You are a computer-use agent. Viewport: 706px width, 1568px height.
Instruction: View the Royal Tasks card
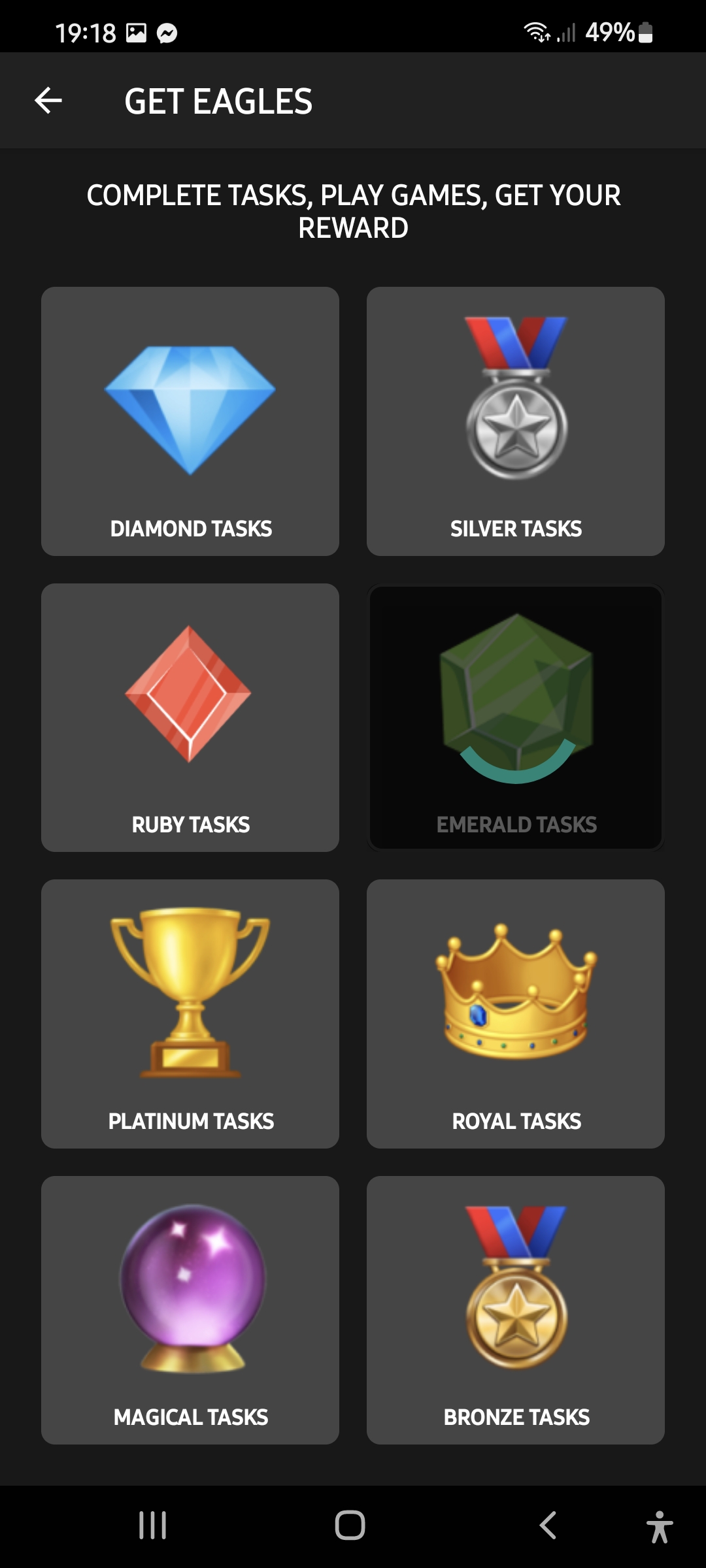[x=515, y=1013]
